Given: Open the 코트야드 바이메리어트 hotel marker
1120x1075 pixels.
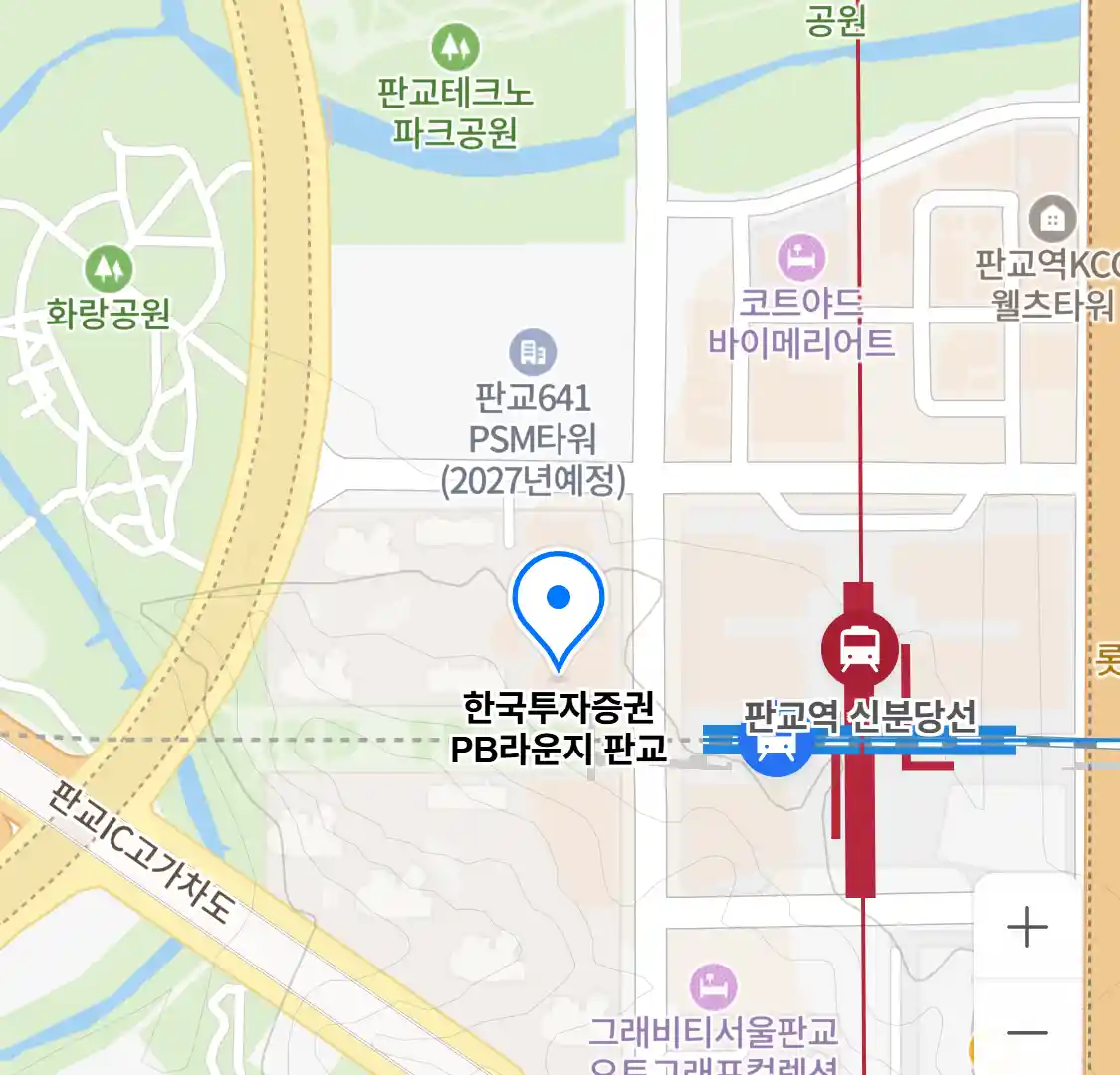Looking at the screenshot, I should pyautogui.click(x=801, y=258).
